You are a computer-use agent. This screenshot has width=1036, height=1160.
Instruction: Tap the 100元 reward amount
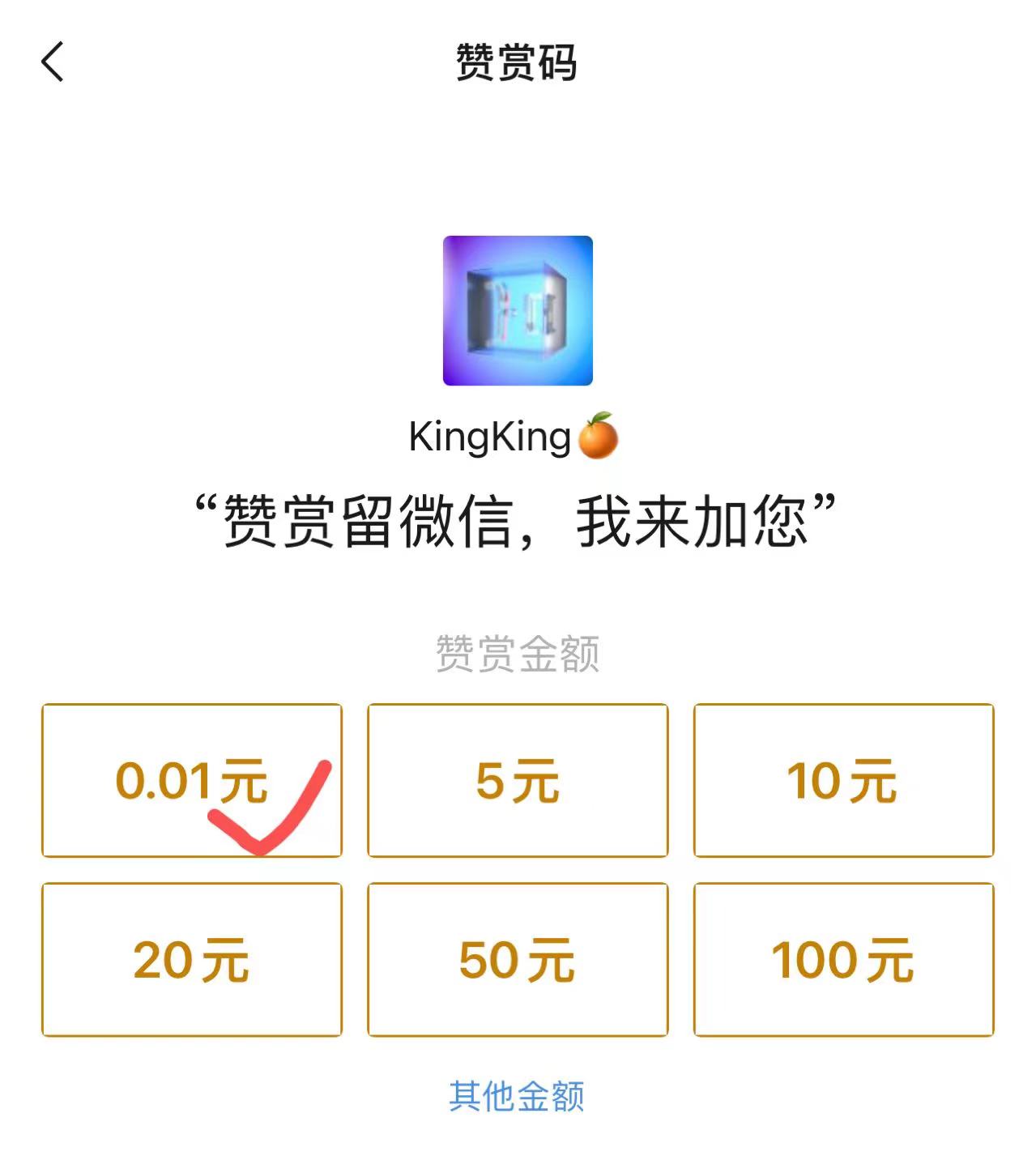click(x=843, y=960)
